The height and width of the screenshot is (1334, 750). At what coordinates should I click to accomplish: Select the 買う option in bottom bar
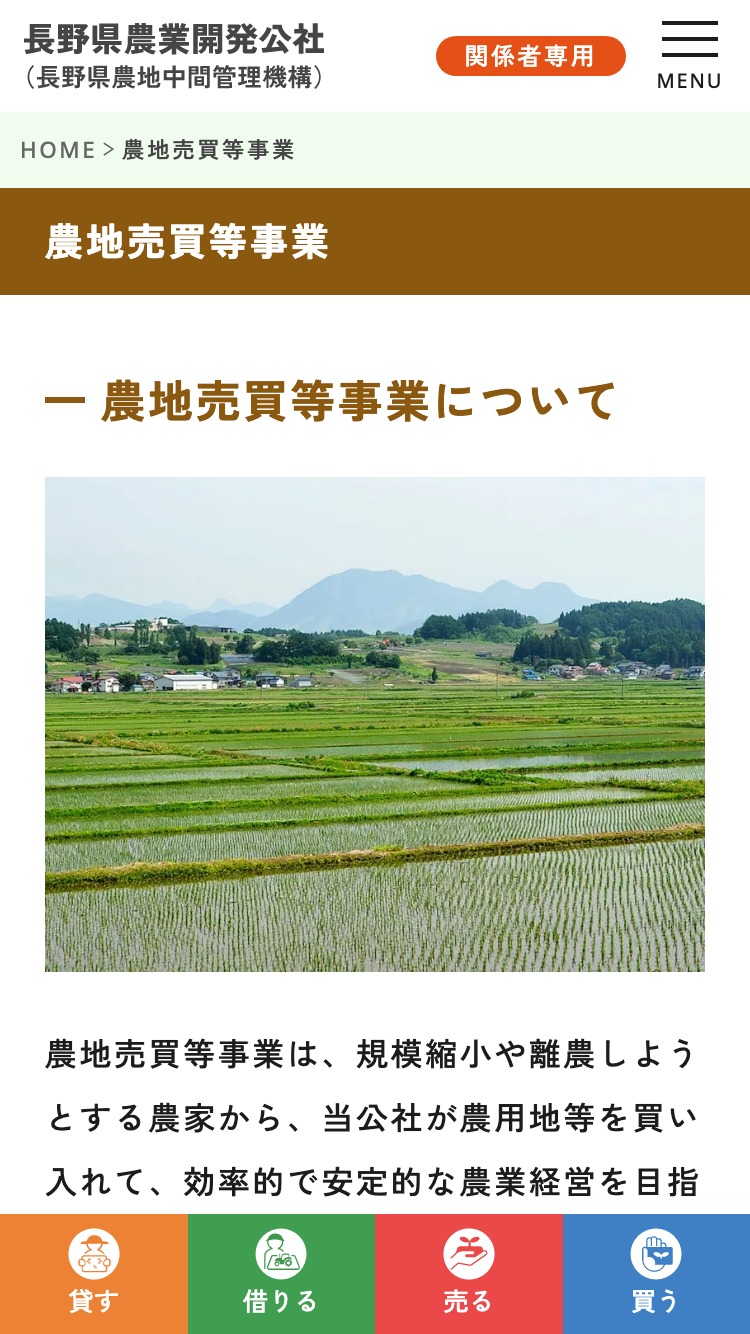(656, 1273)
